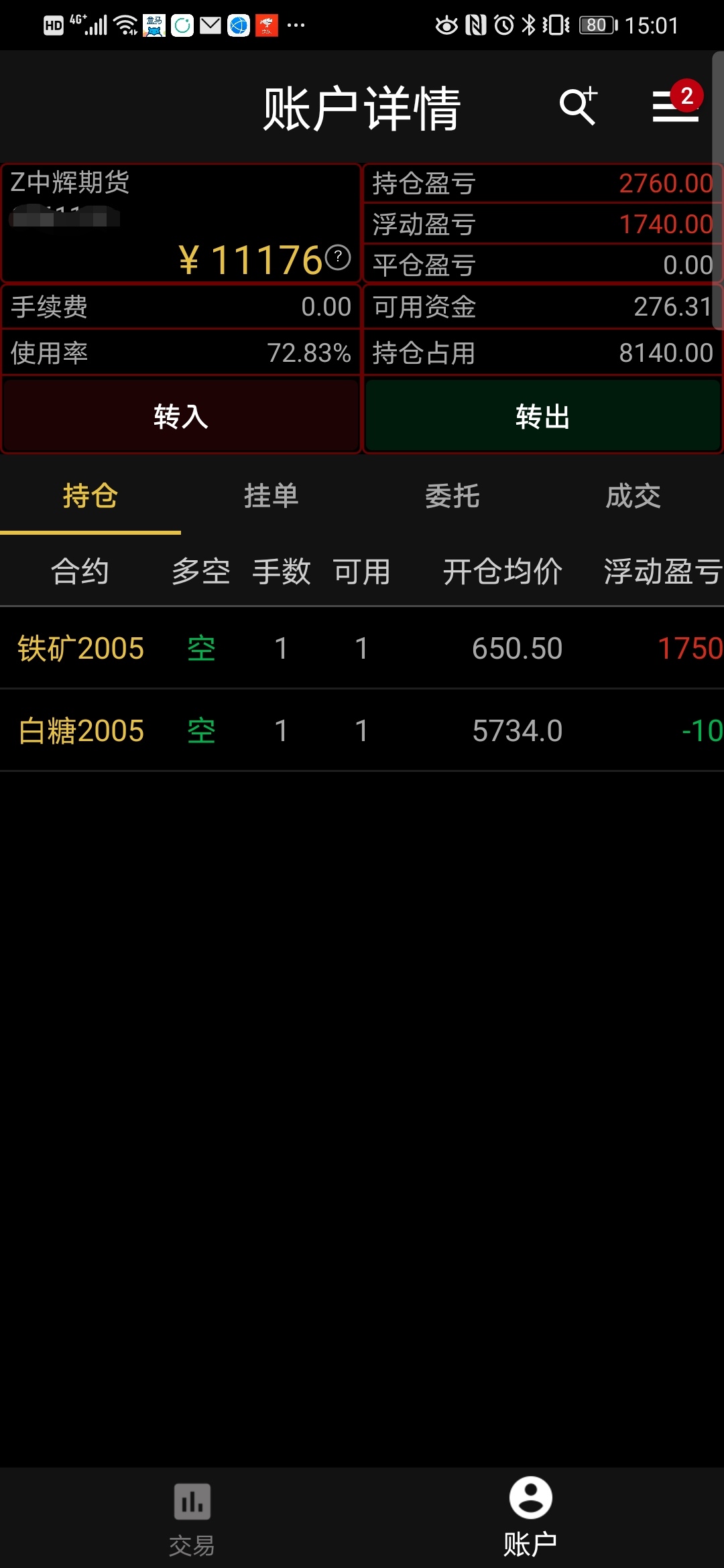
Task: Tap the 转入 transfer-in button
Action: point(181,416)
